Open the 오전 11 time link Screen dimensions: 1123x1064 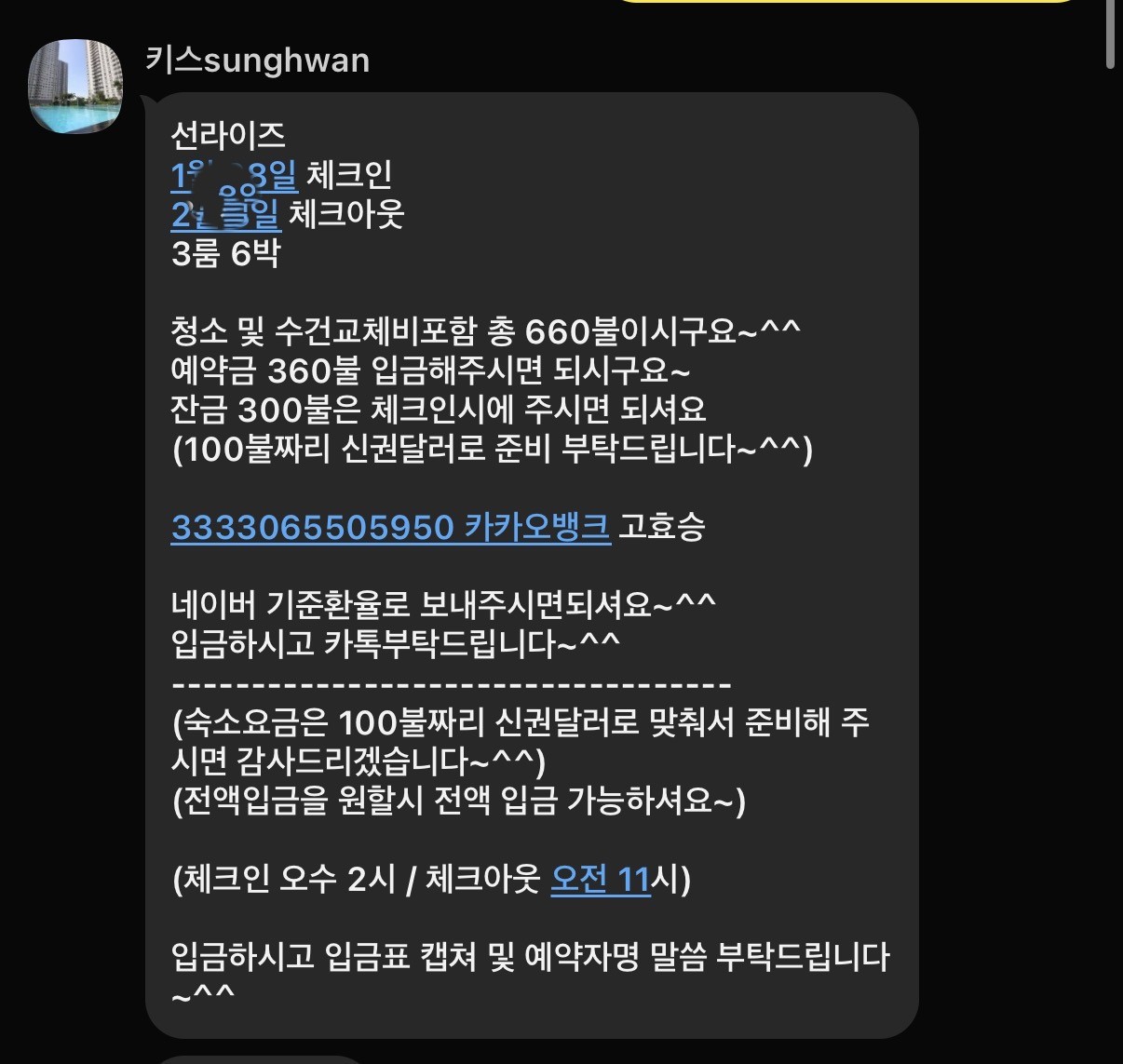tap(600, 879)
